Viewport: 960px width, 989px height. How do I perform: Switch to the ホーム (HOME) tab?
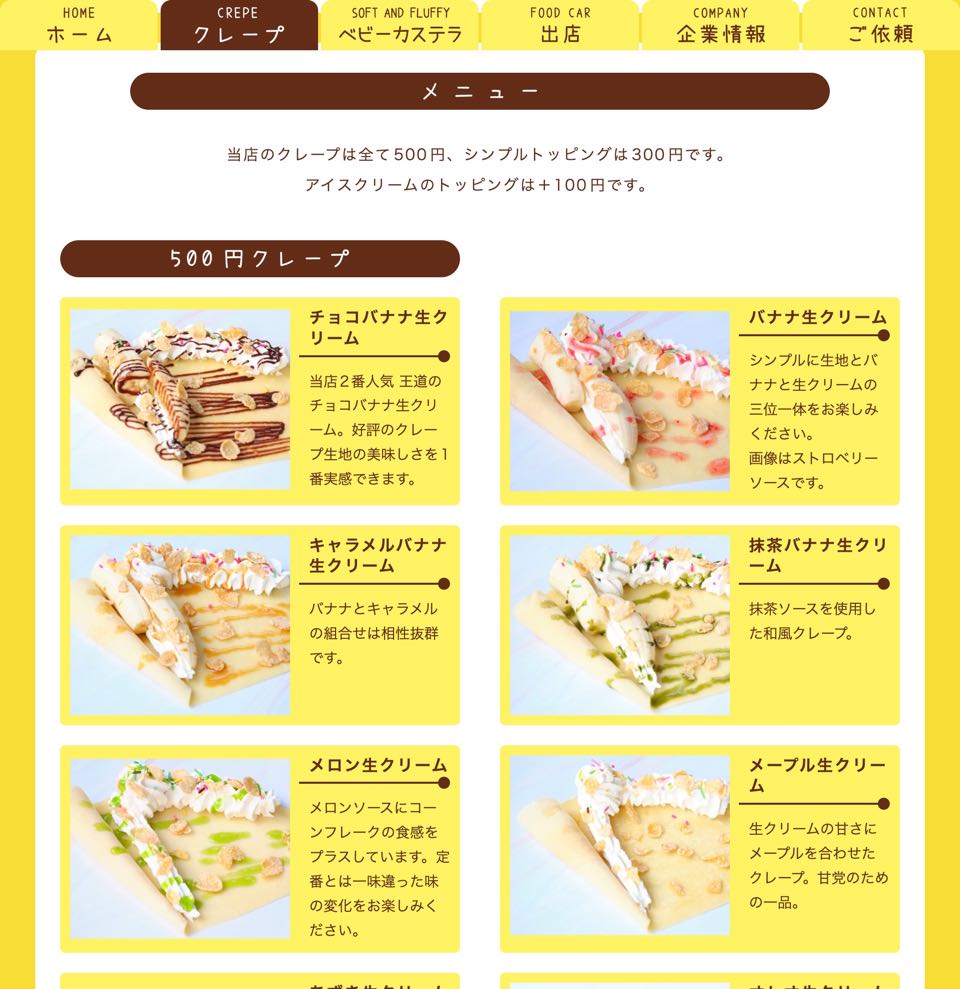click(x=78, y=25)
